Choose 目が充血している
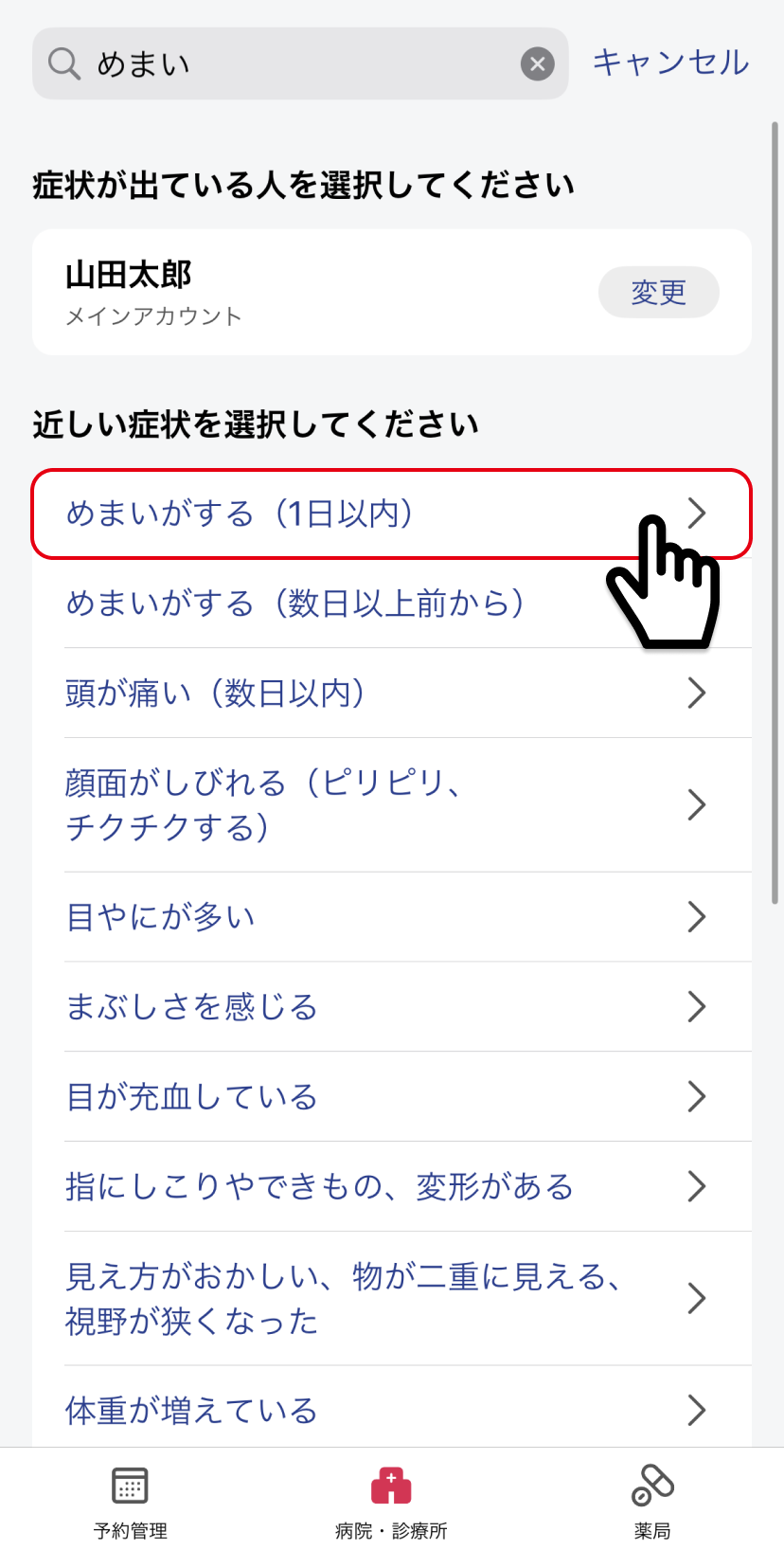784x1550 pixels. coord(392,1096)
